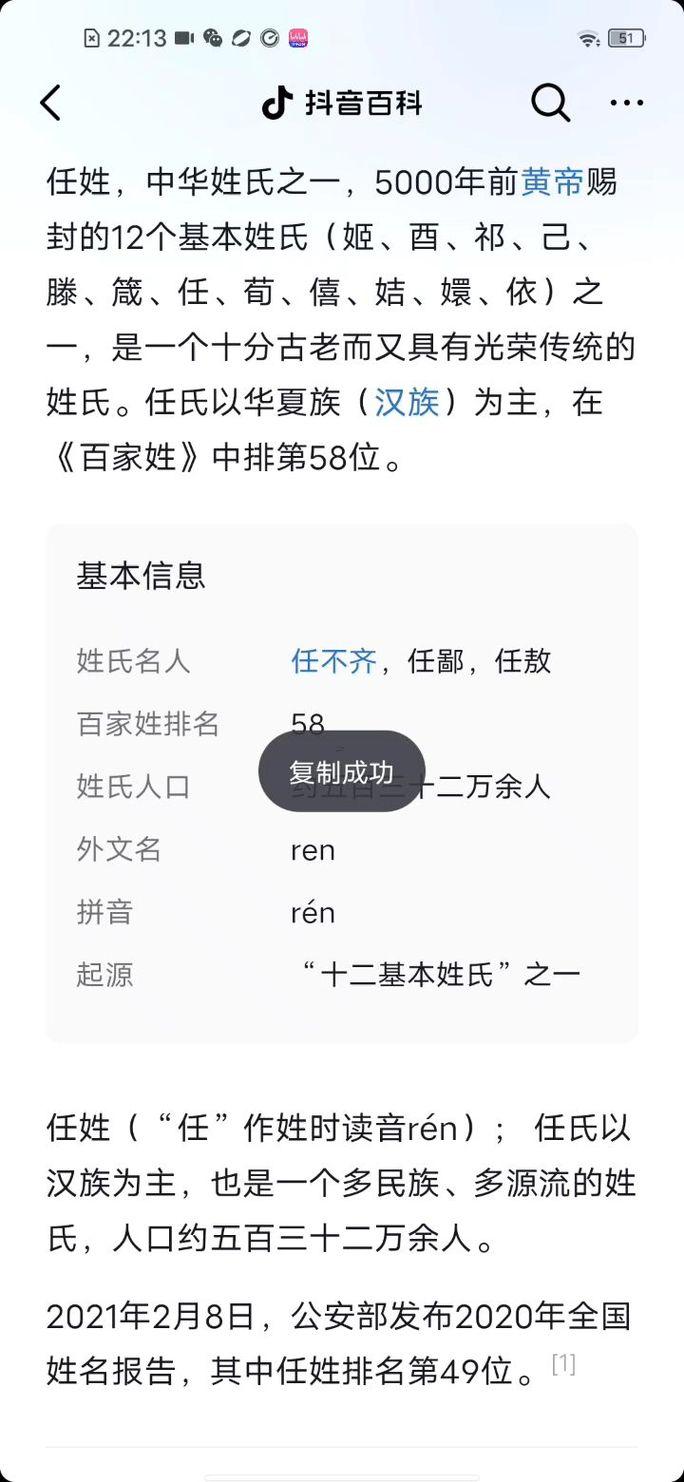Open the 汉族 link
Image resolution: width=684 pixels, height=1482 pixels.
[x=406, y=402]
